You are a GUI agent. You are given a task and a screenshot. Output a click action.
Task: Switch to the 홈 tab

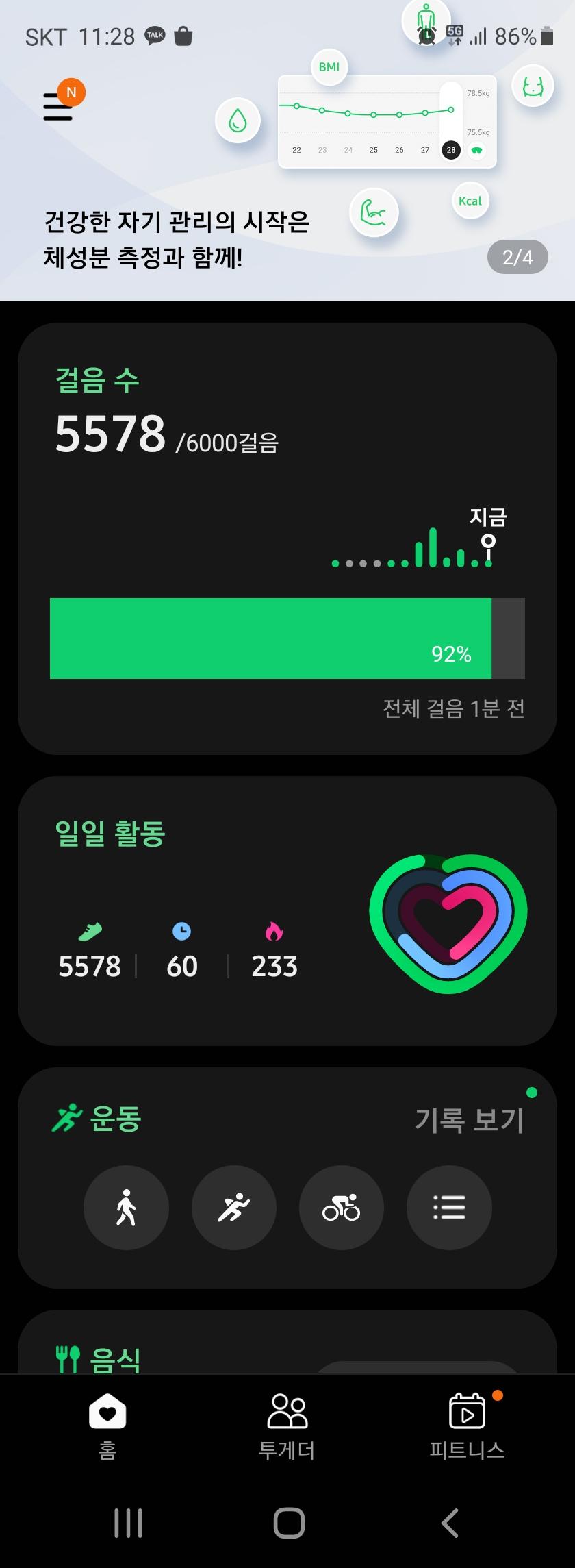pyautogui.click(x=107, y=1426)
